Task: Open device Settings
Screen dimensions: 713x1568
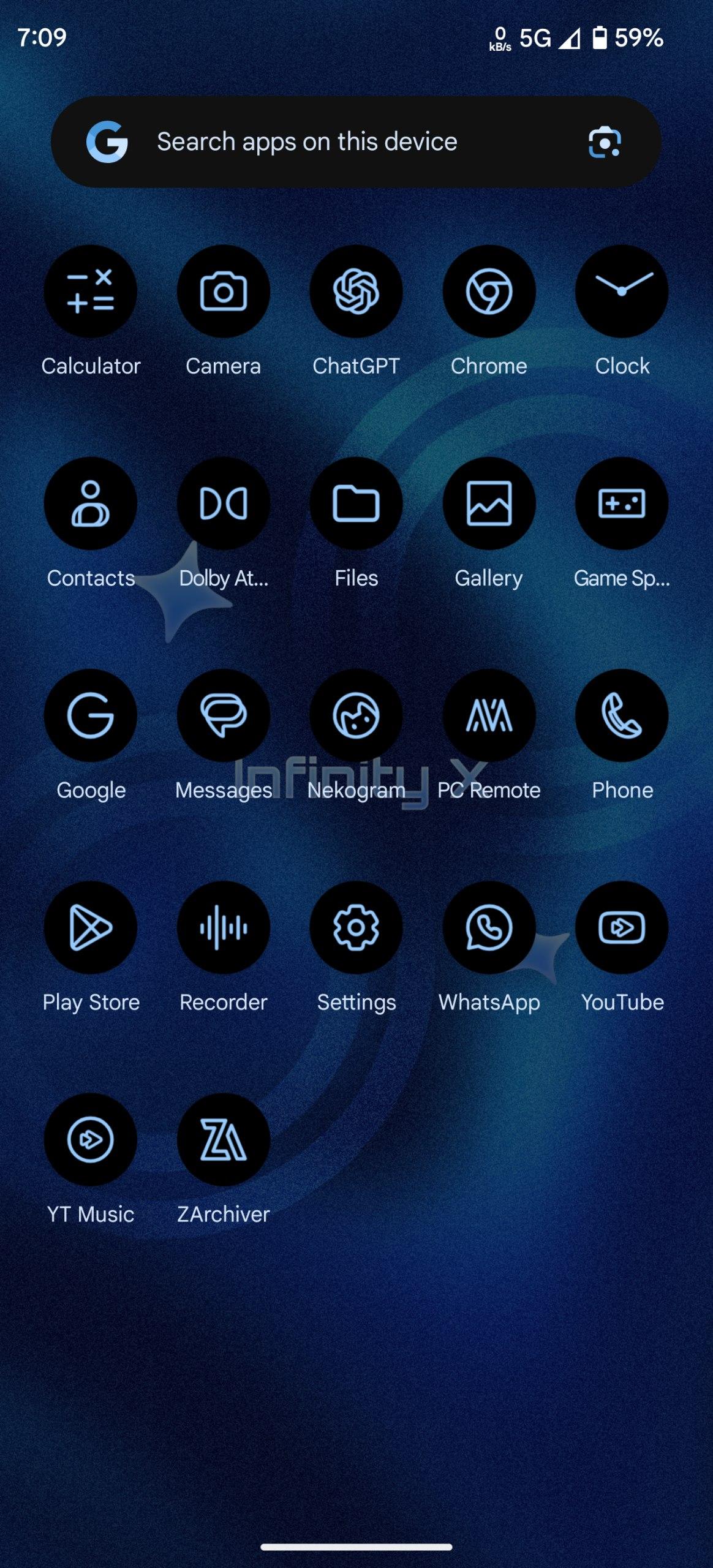Action: (x=356, y=927)
